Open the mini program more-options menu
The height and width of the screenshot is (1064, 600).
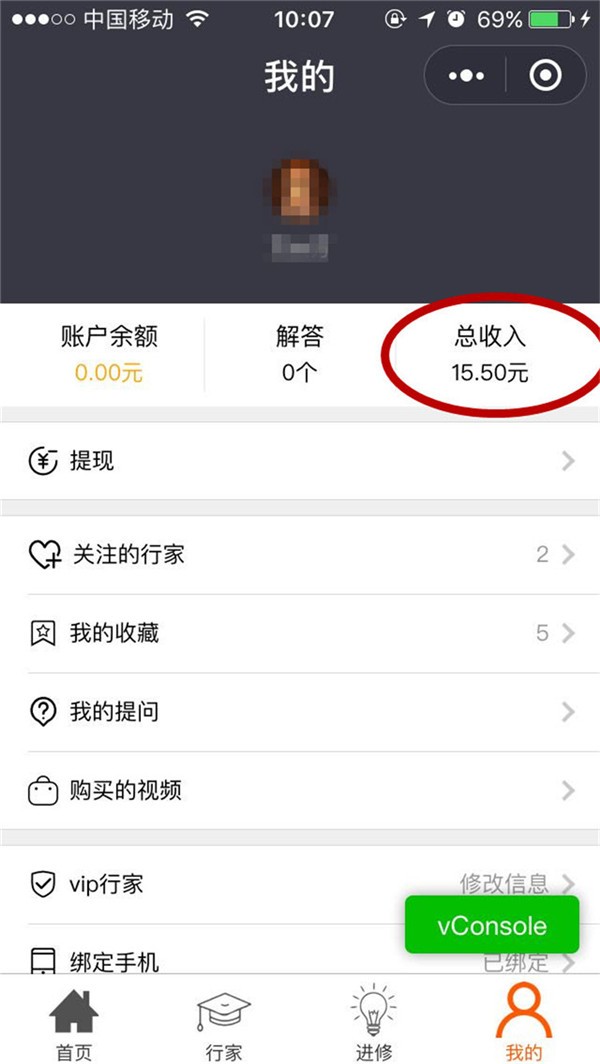[x=466, y=75]
